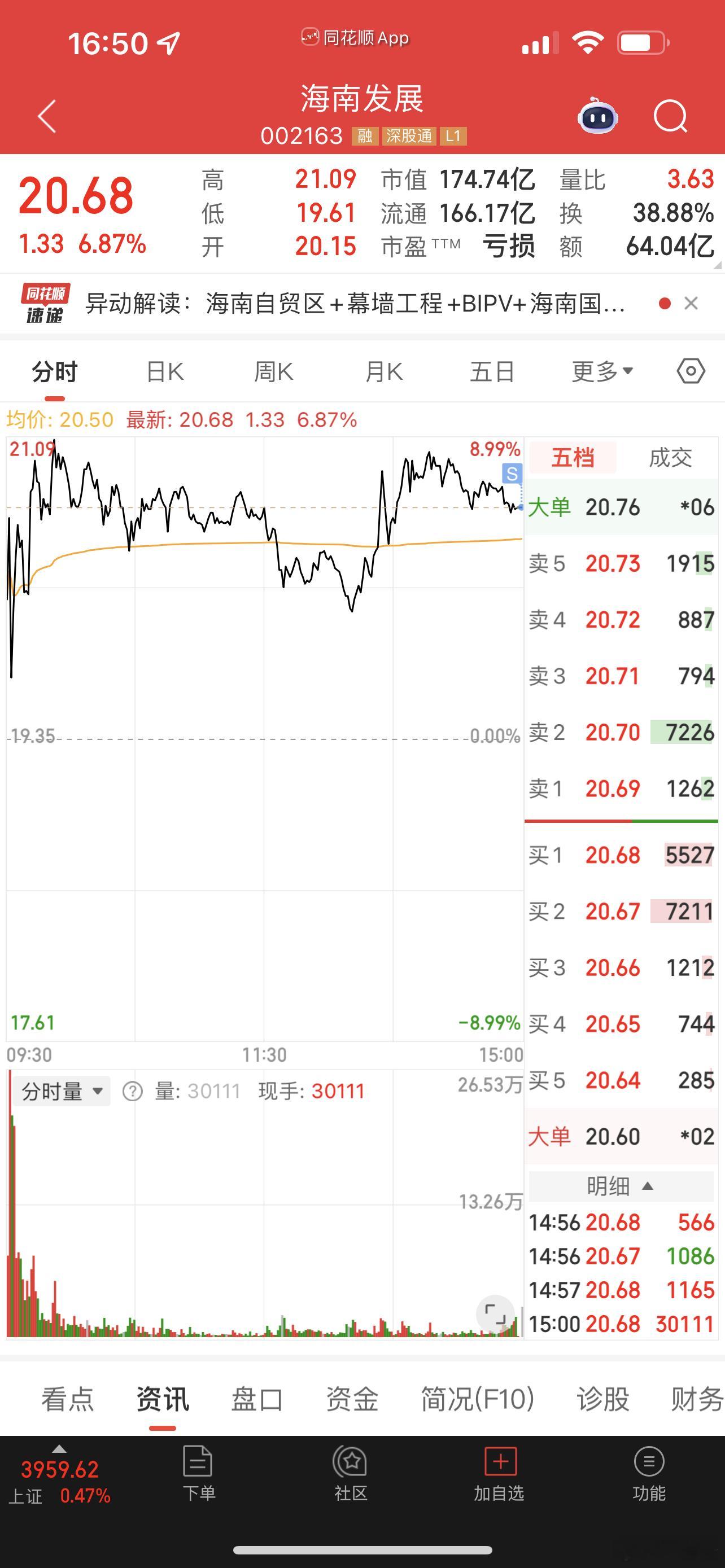The width and height of the screenshot is (725, 1568).
Task: Switch from 五档 to 成交 view
Action: click(x=671, y=458)
